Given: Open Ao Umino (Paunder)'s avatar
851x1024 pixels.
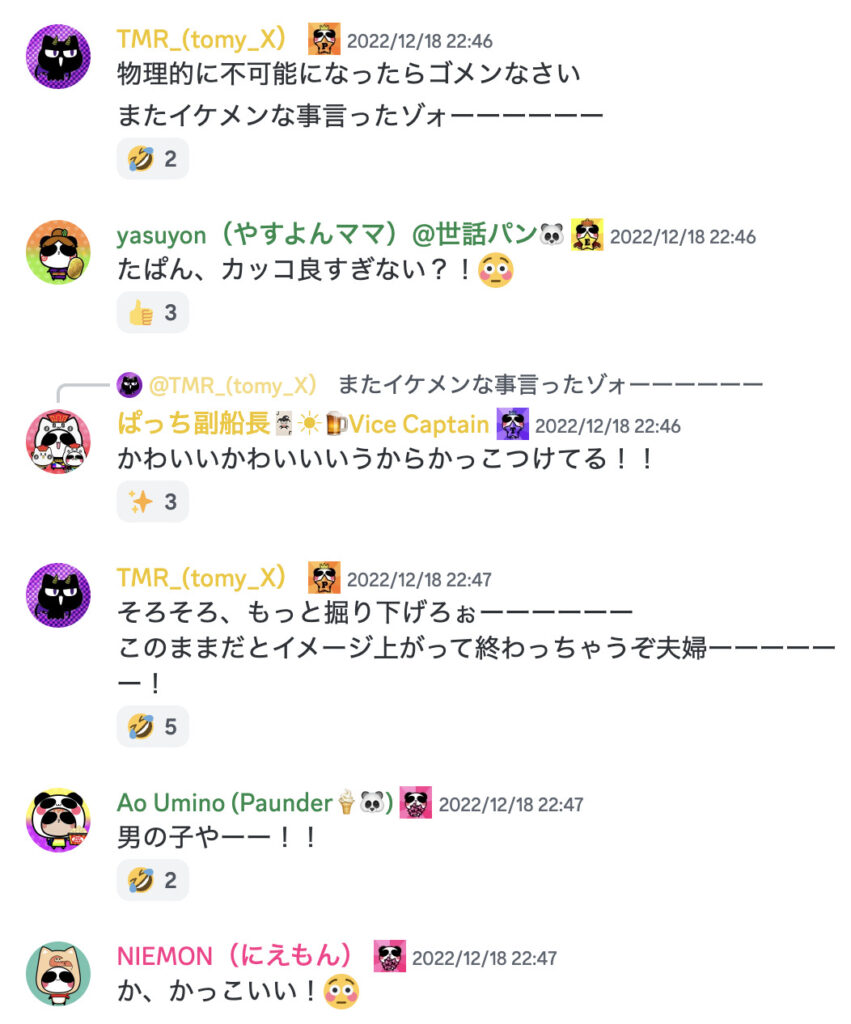Looking at the screenshot, I should click(x=58, y=820).
